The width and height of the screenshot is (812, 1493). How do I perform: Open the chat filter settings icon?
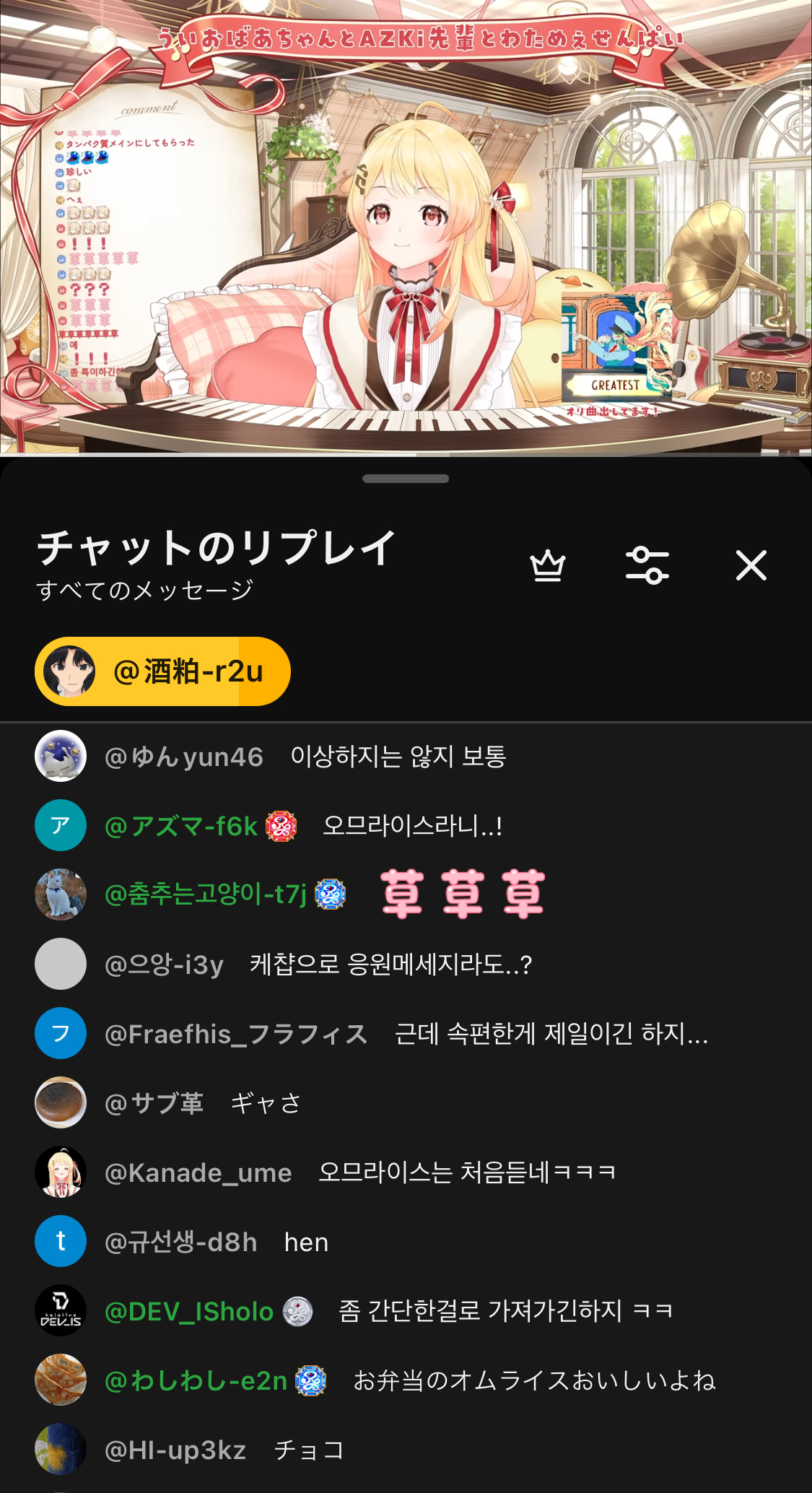click(647, 565)
